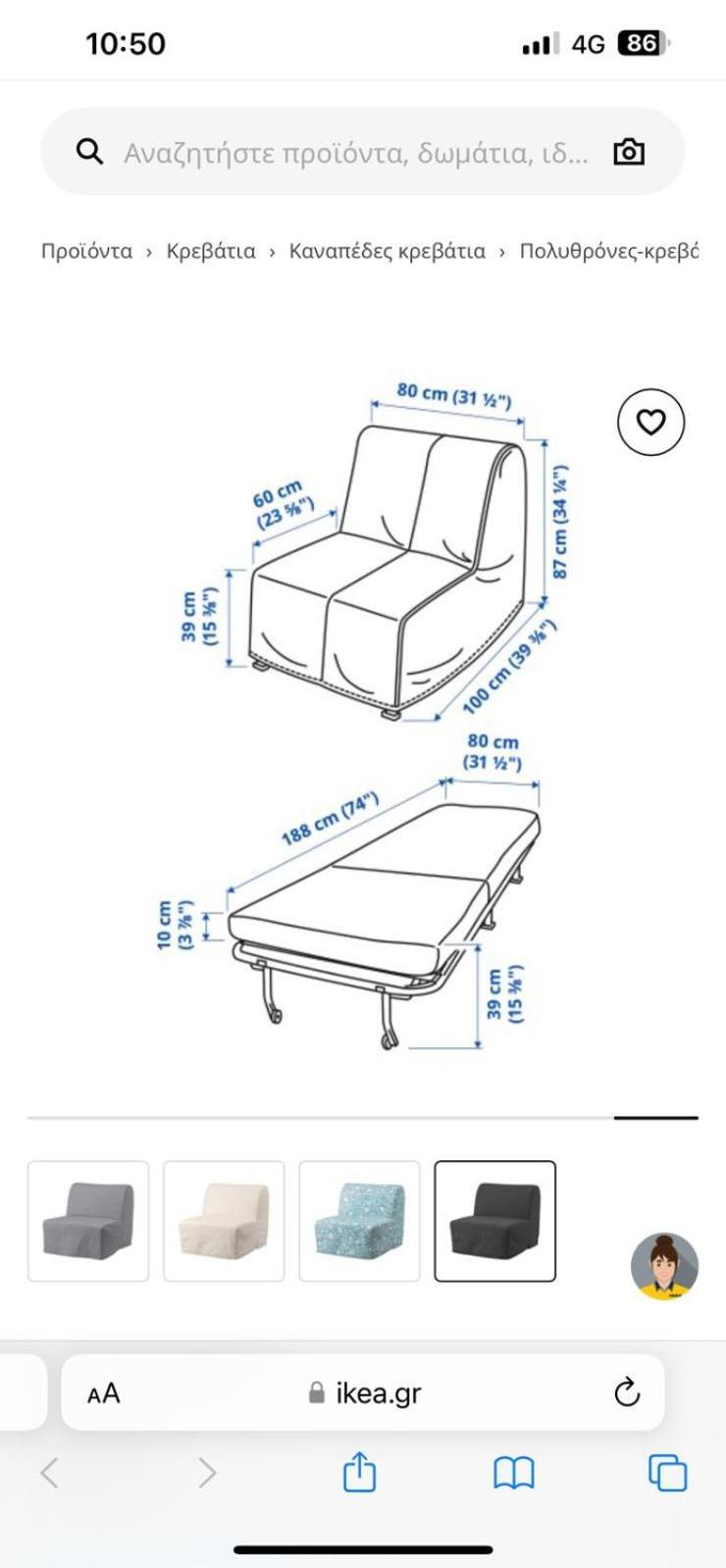Share this page via the share icon
The width and height of the screenshot is (726, 1568).
[359, 1472]
